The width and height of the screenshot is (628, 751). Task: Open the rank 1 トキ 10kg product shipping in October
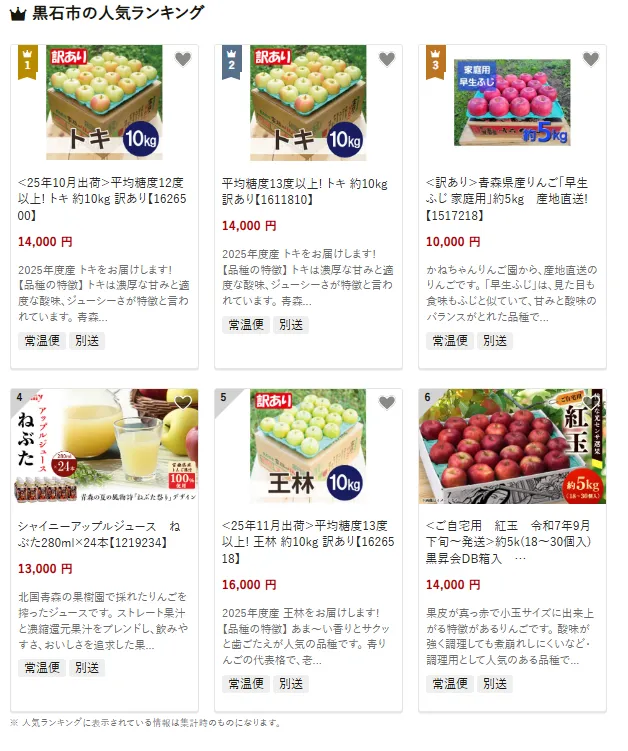(x=102, y=198)
